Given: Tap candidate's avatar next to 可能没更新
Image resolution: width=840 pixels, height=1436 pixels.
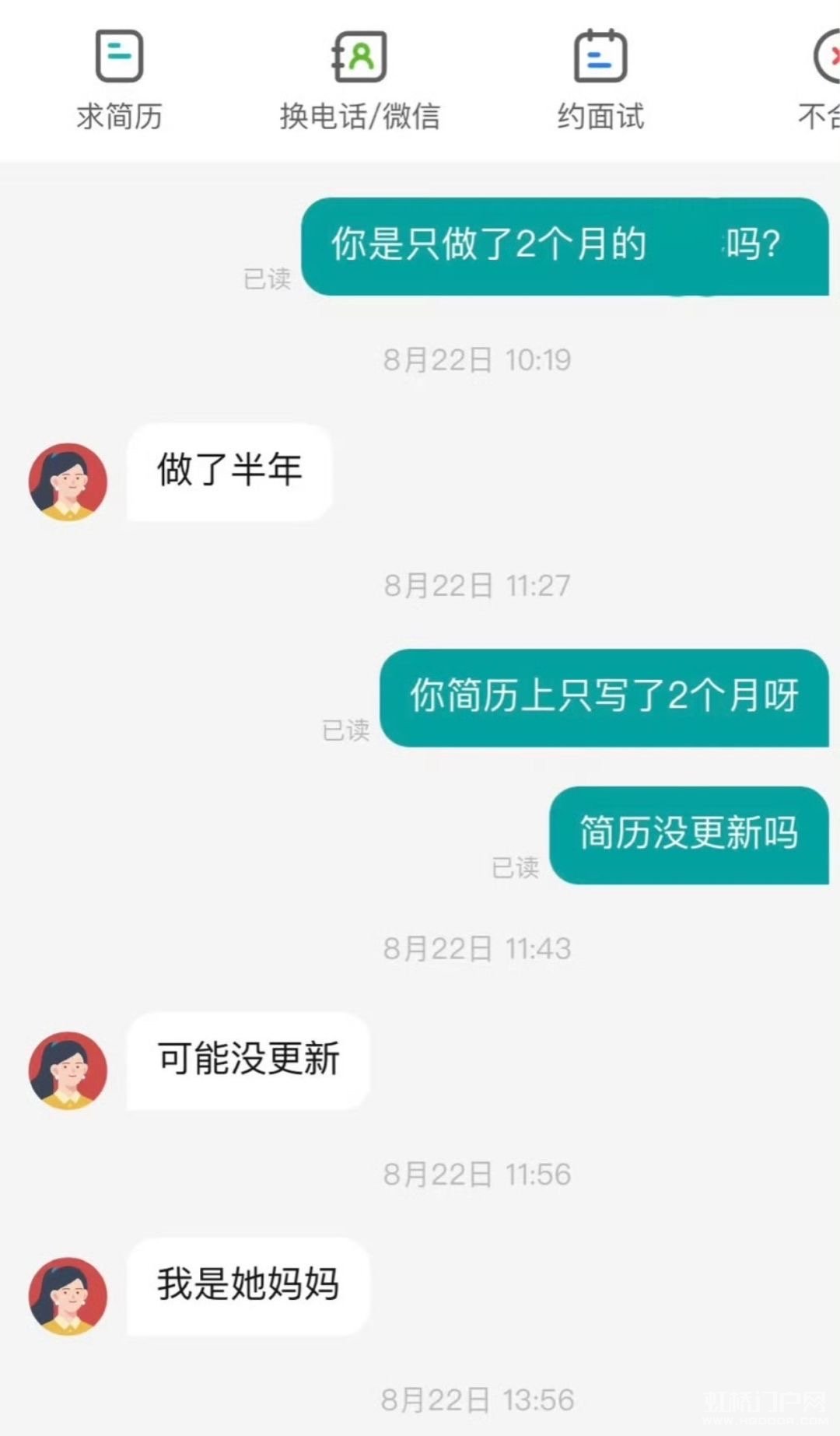Looking at the screenshot, I should tap(68, 1070).
